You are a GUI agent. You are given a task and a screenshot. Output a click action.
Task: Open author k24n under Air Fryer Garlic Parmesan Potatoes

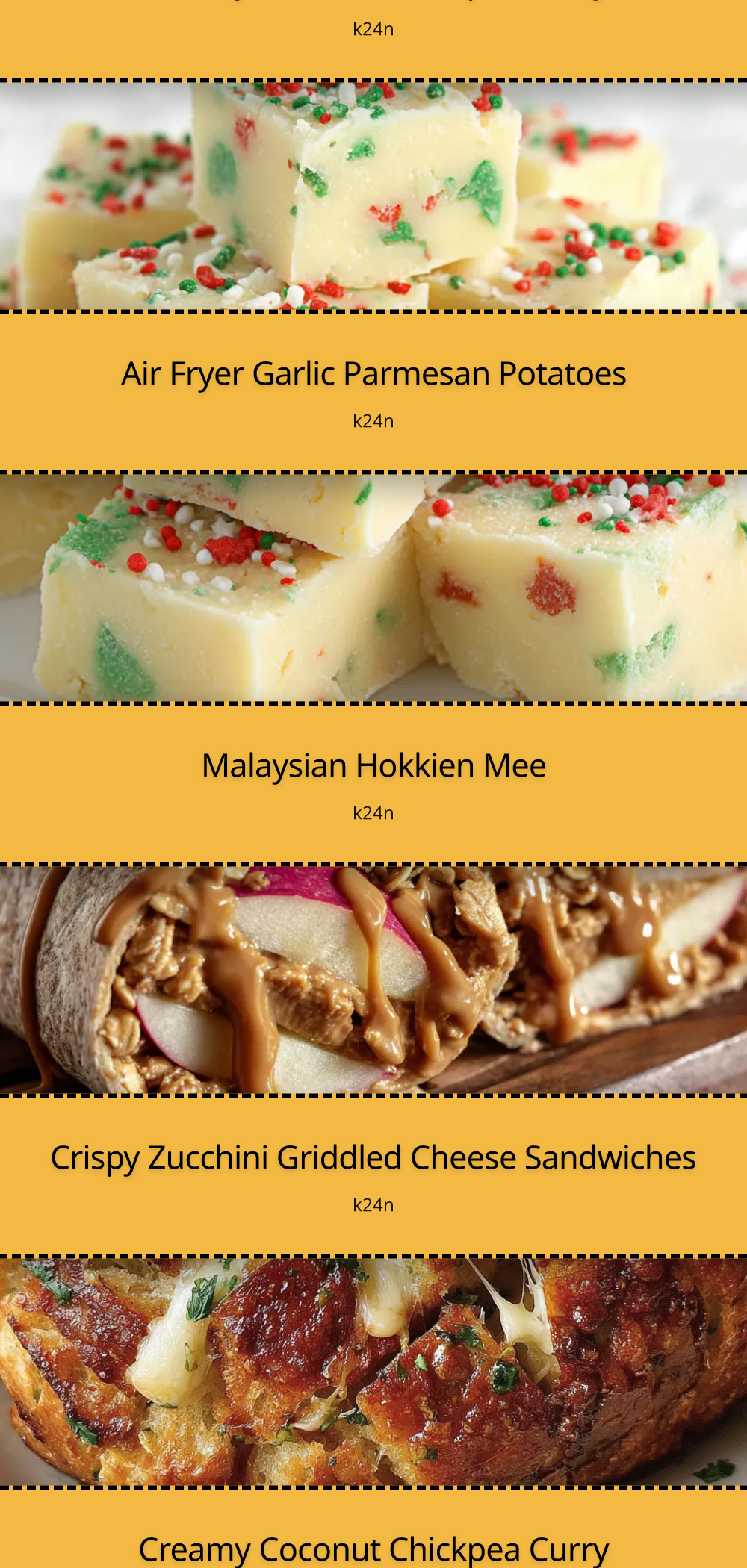coord(373,421)
